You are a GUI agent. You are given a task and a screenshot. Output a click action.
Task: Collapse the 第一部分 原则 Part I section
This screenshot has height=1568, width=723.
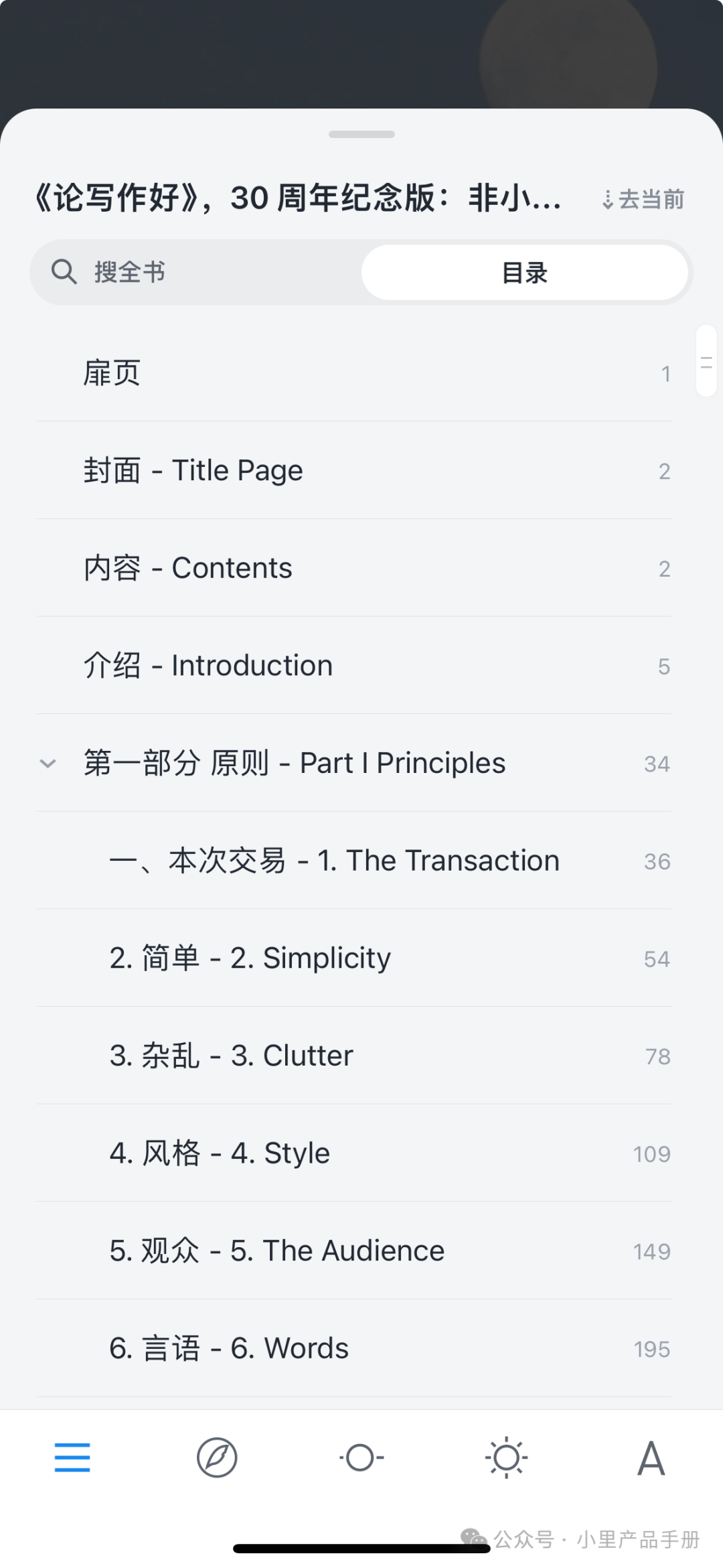48,763
